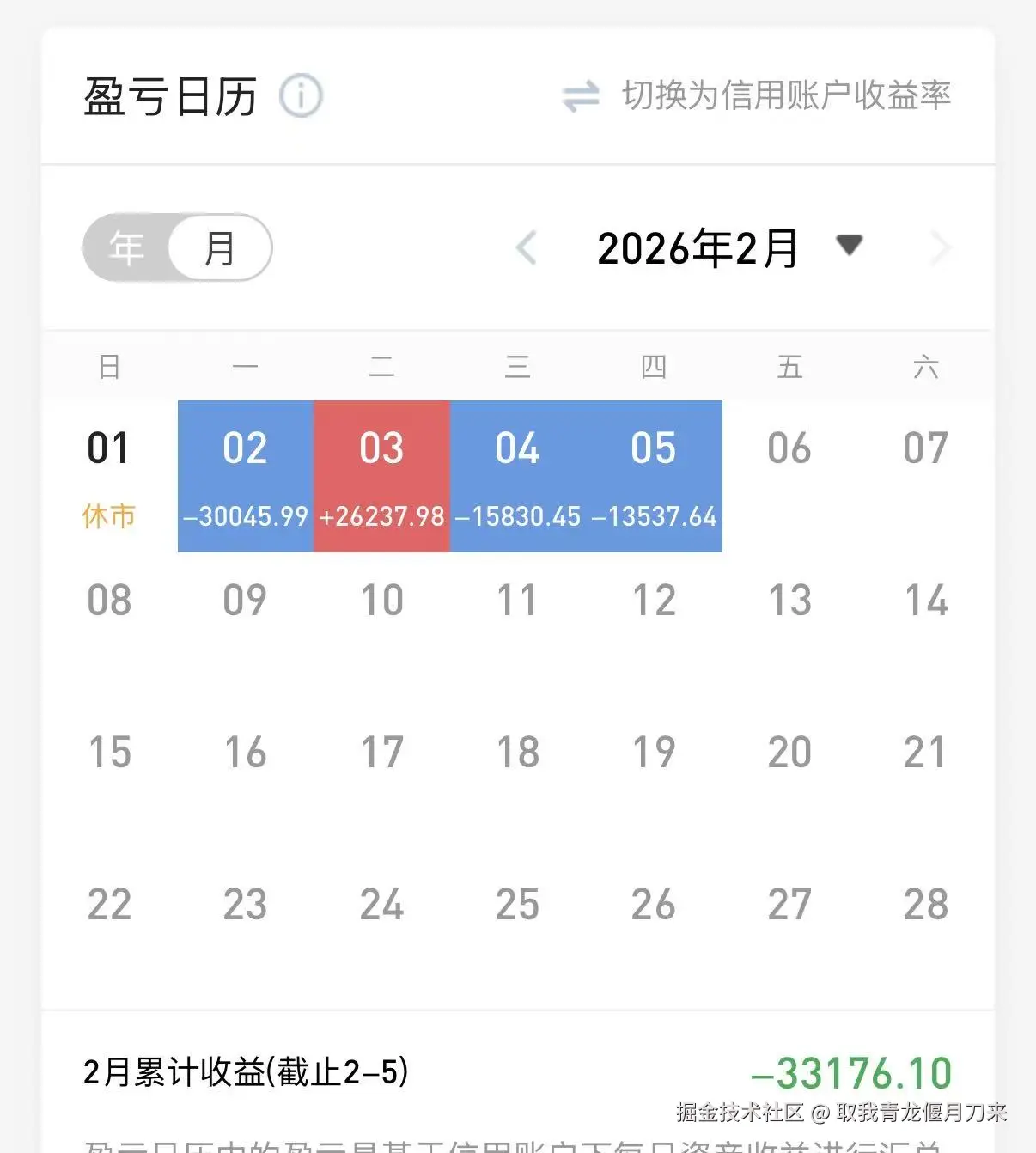The height and width of the screenshot is (1153, 1036).
Task: Expand the 2月累计收益 details section
Action: (249, 1071)
